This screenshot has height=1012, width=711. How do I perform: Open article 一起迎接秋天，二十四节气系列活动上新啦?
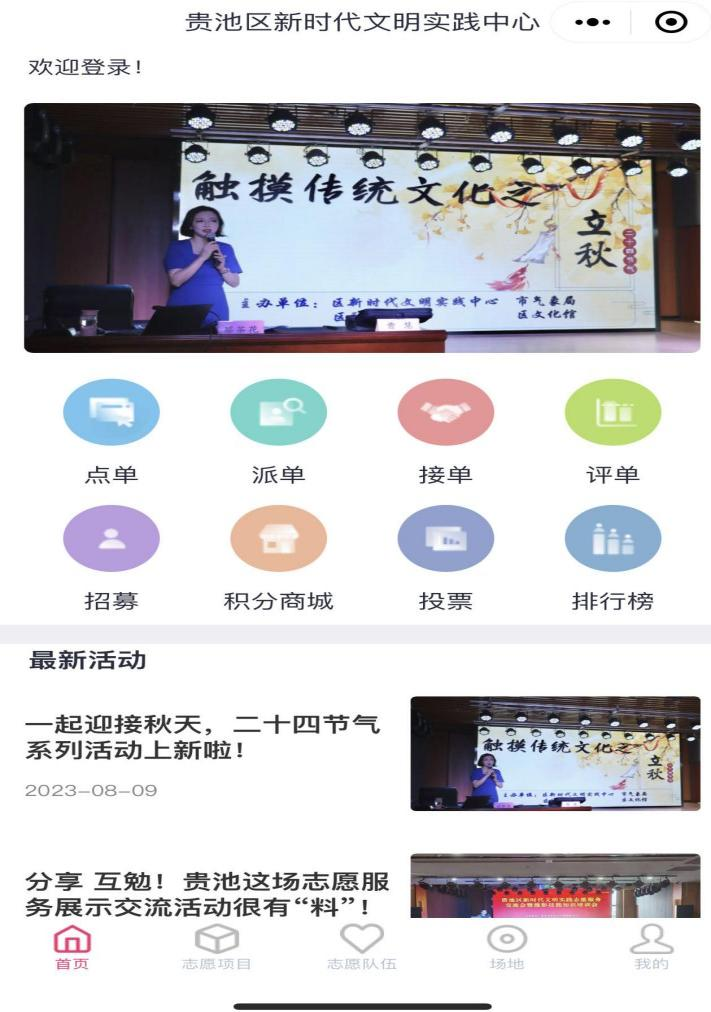coord(203,735)
